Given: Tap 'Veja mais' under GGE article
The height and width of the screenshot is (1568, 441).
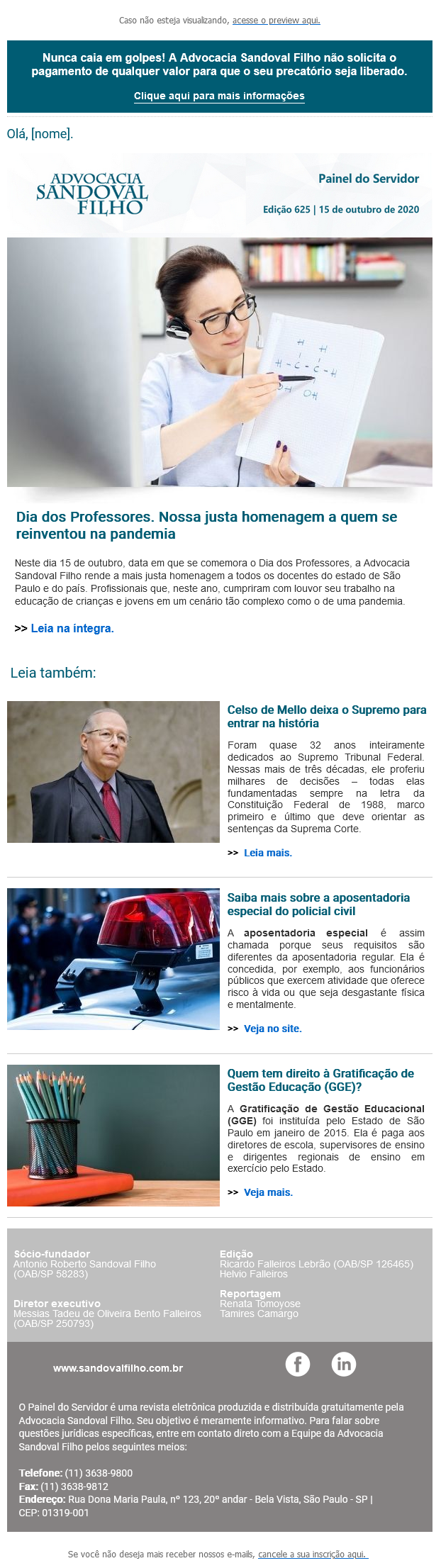Looking at the screenshot, I should (268, 1192).
